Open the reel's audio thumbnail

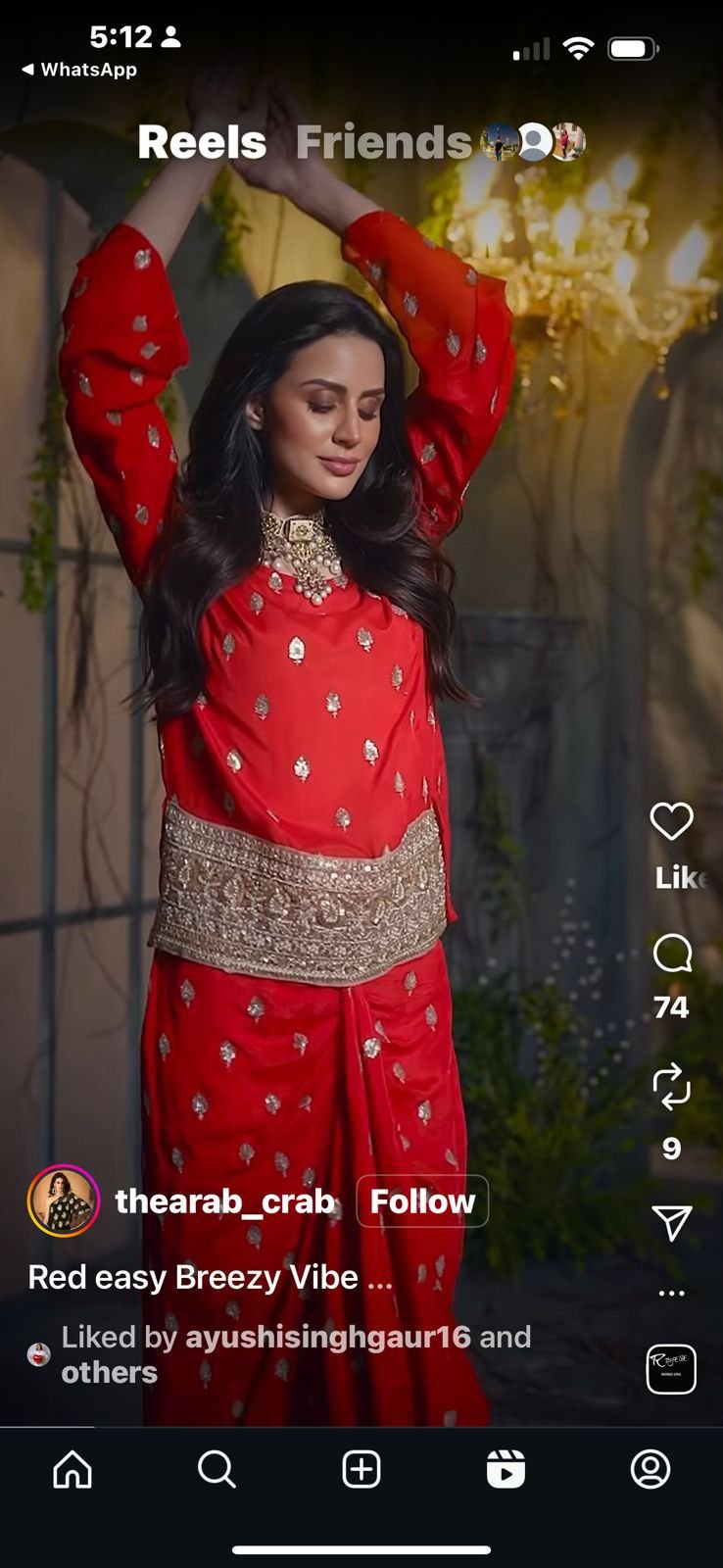671,1369
